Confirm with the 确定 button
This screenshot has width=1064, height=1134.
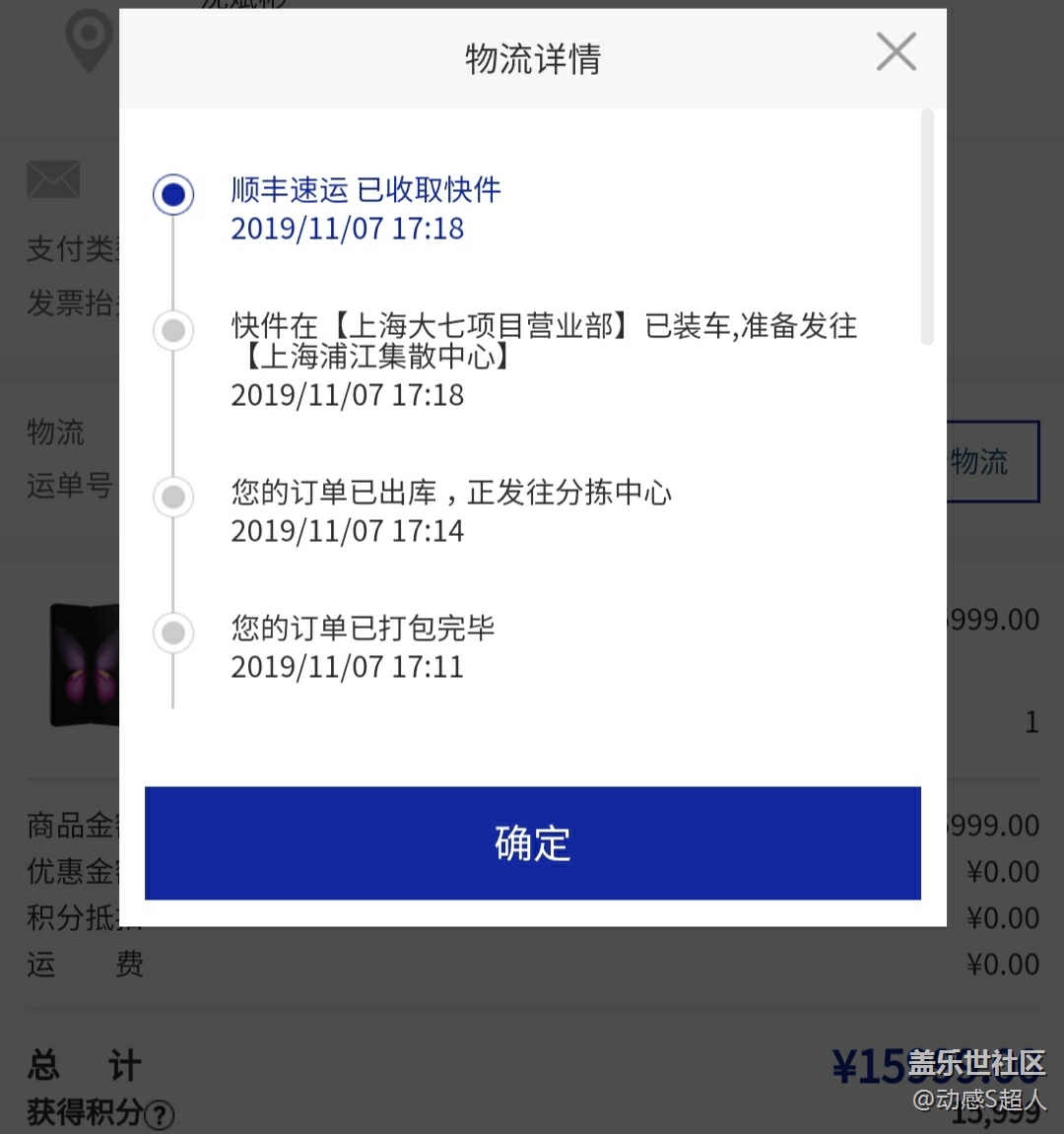(532, 842)
